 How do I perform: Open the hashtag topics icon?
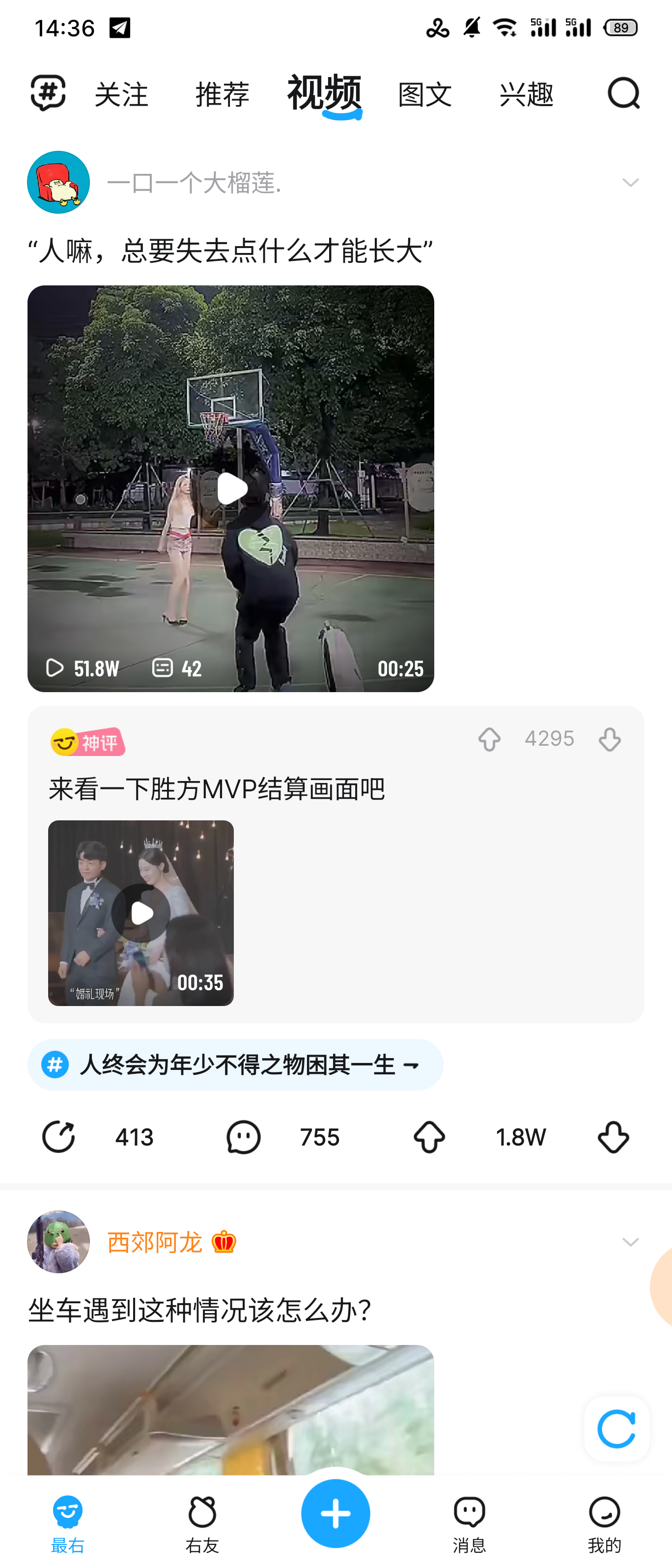click(48, 93)
